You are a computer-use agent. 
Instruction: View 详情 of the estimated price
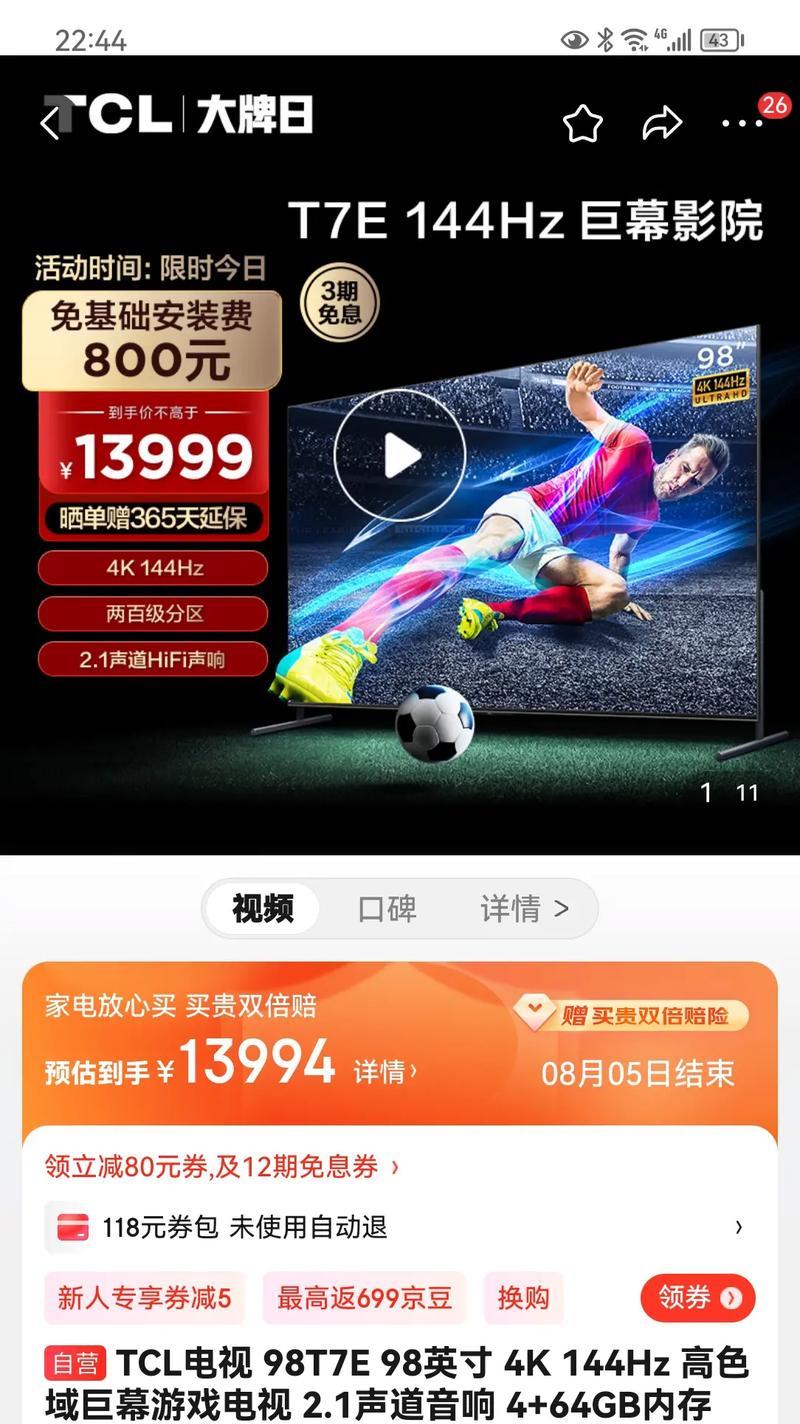(385, 1073)
